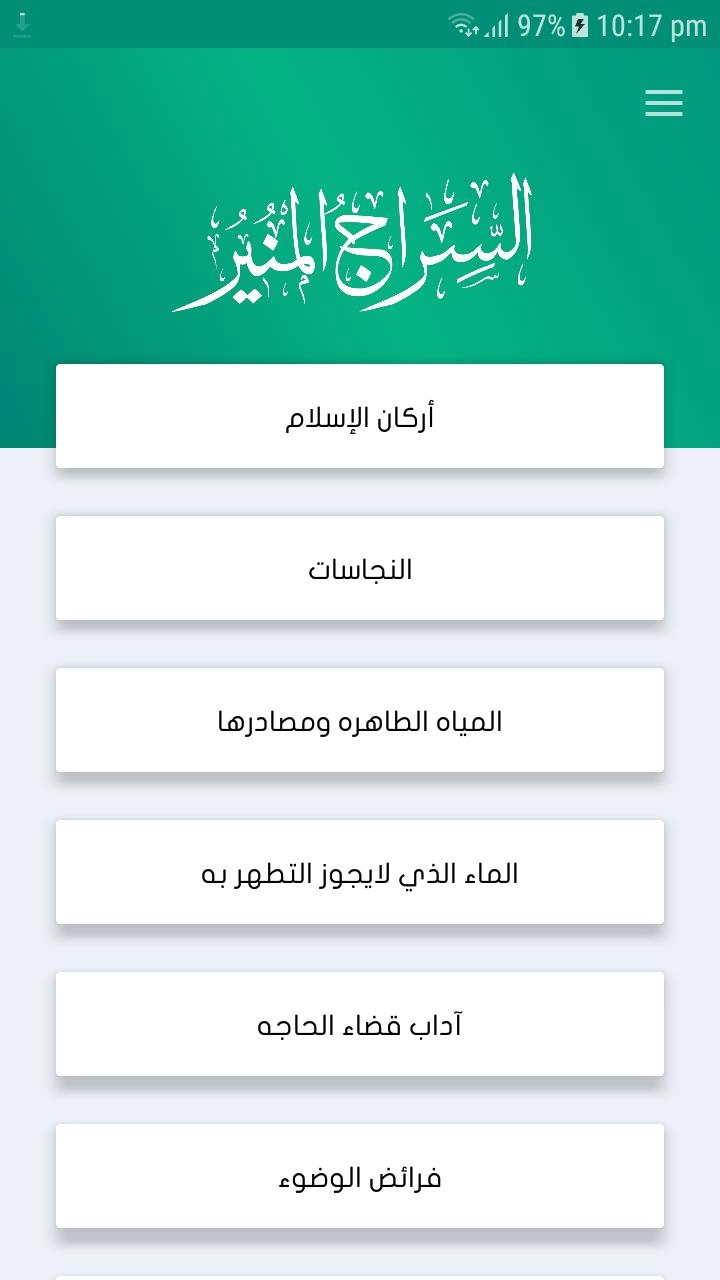Screen dimensions: 720x1280
Task: Select the النجاسات topic
Action: (360, 568)
